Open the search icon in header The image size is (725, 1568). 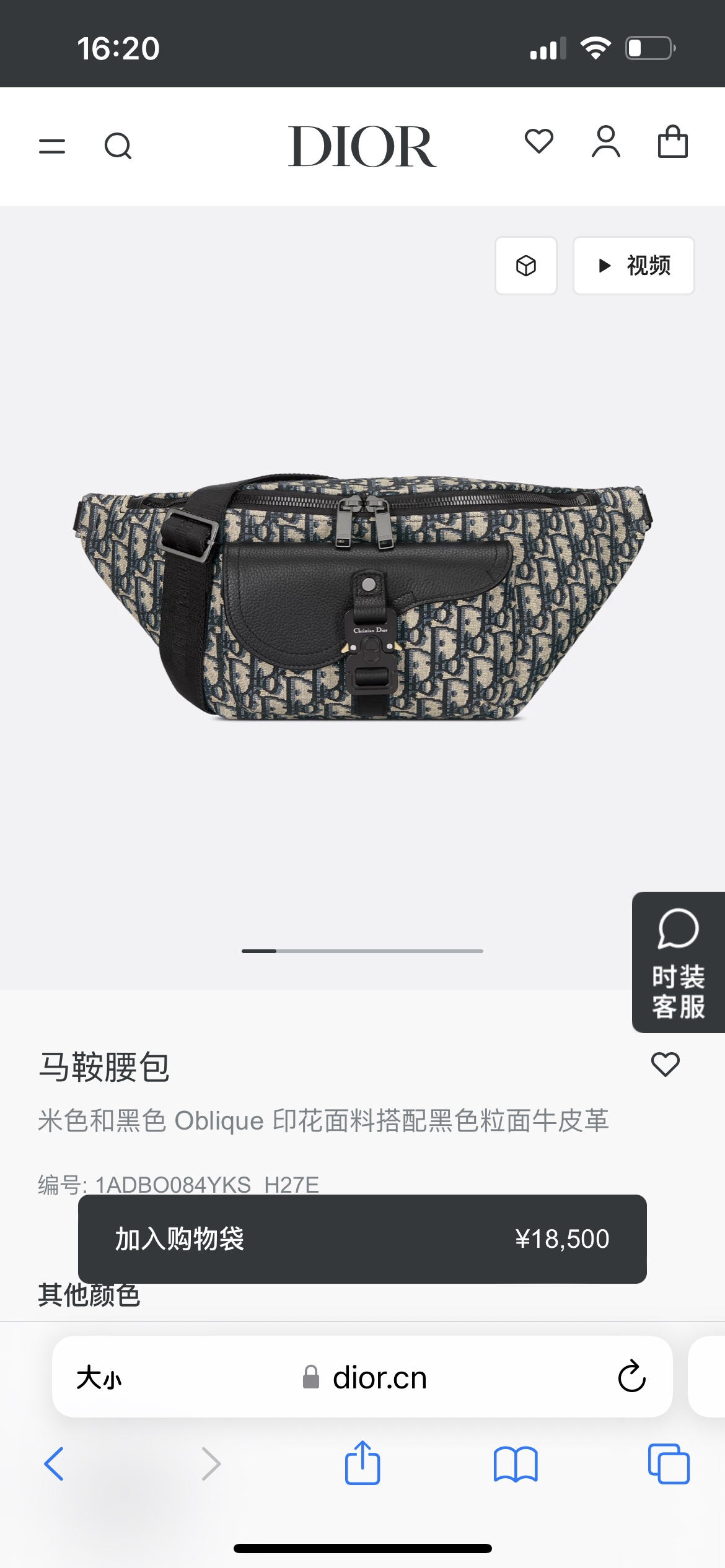(118, 146)
